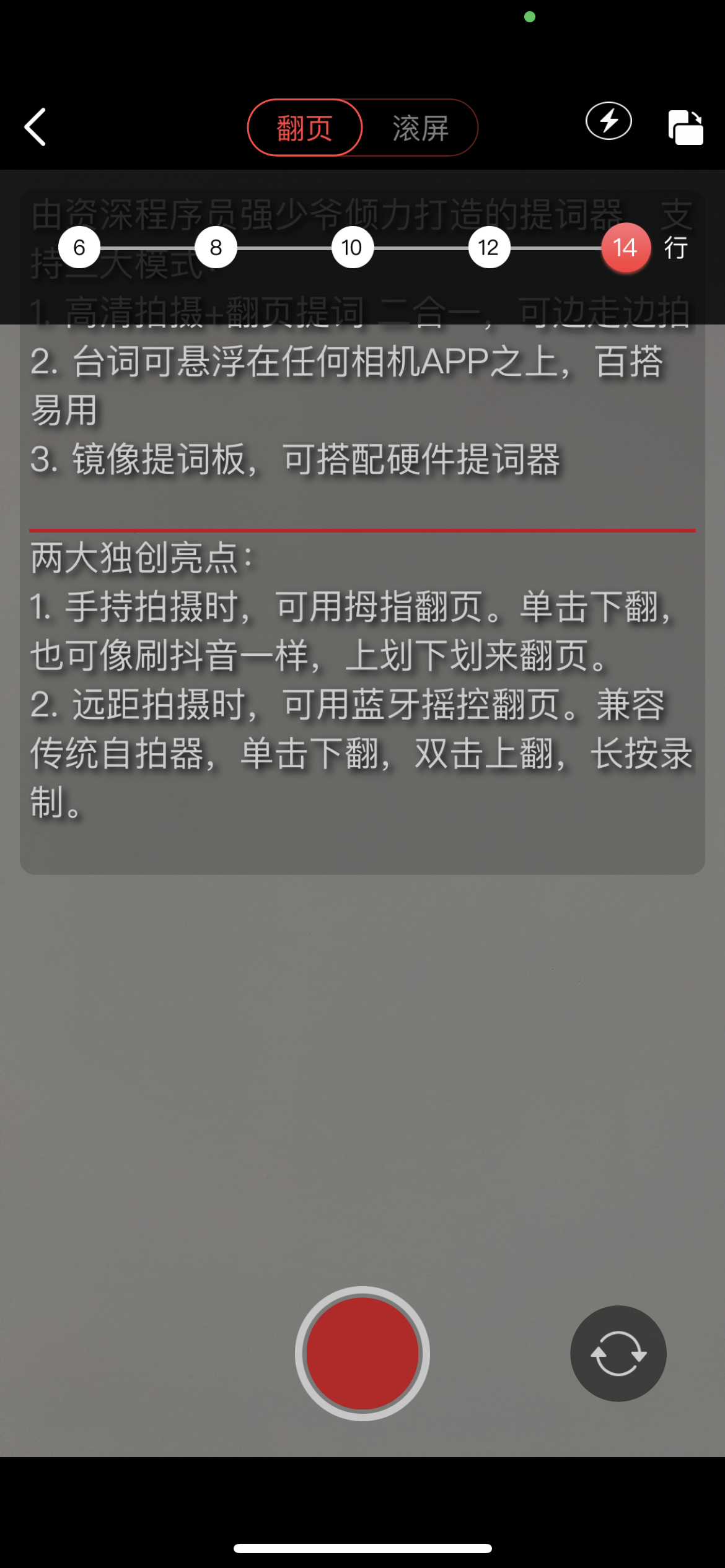The width and height of the screenshot is (725, 1568).
Task: Choose size 12 on the line-size selector
Action: tap(489, 246)
